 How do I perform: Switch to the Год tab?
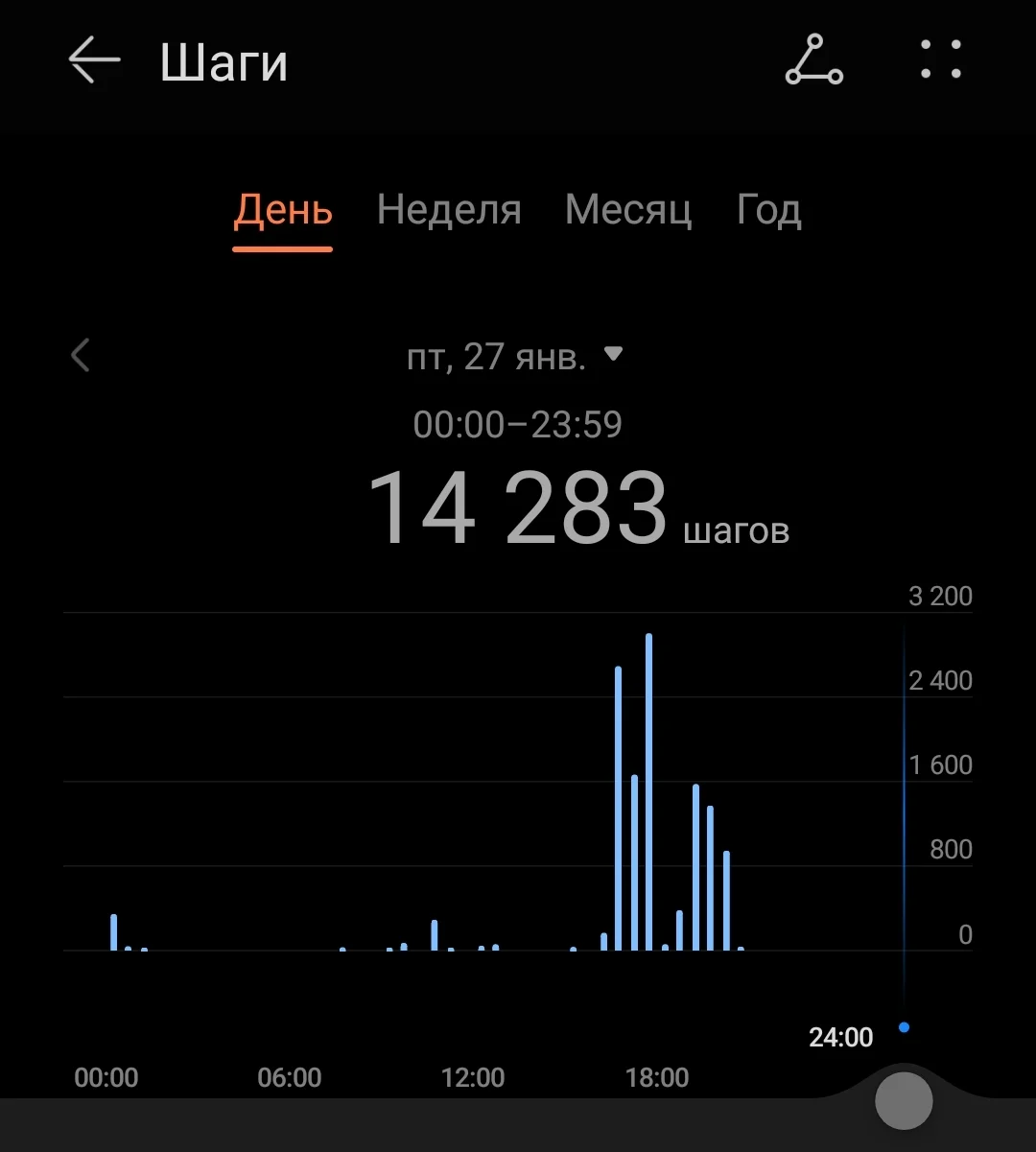pyautogui.click(x=768, y=210)
